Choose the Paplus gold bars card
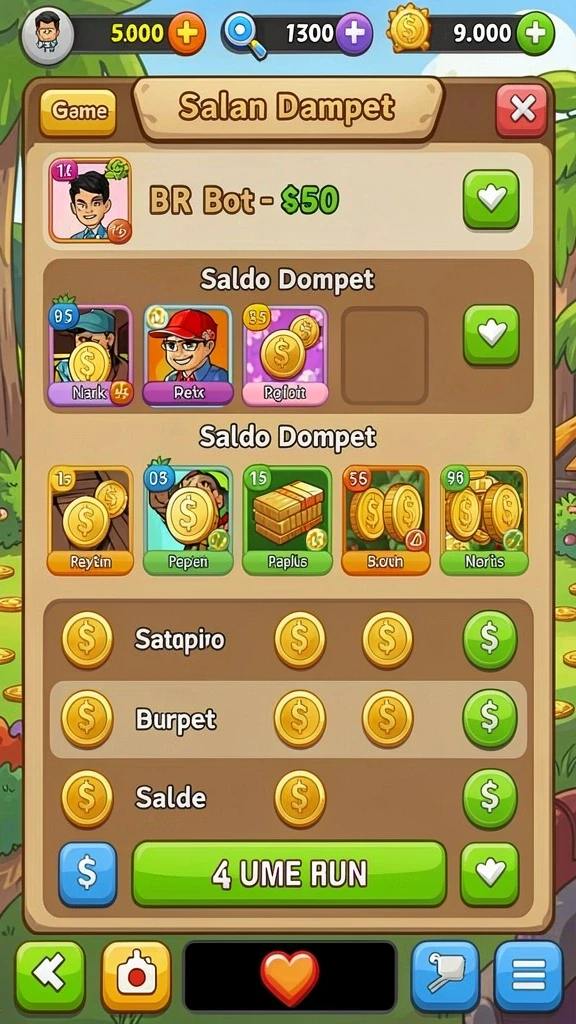 287,520
